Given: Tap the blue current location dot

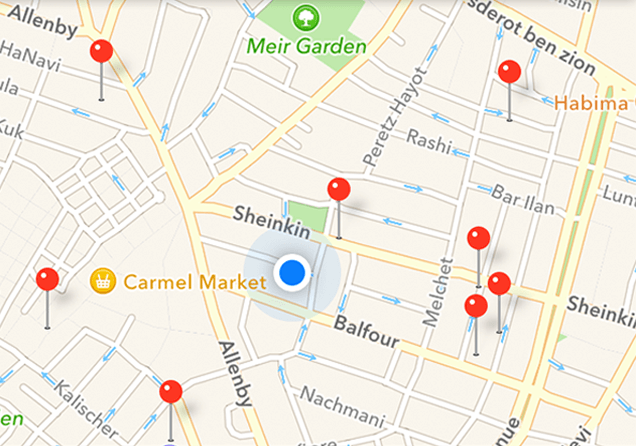Looking at the screenshot, I should [293, 271].
